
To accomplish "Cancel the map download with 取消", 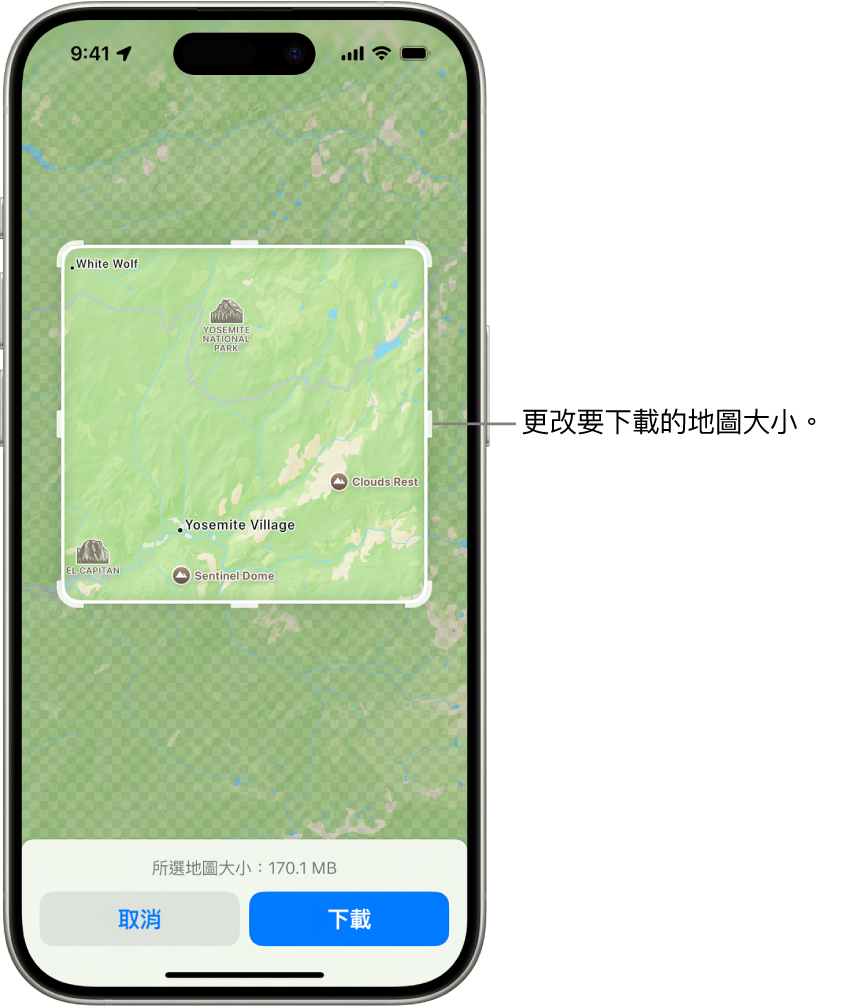I will 140,919.
